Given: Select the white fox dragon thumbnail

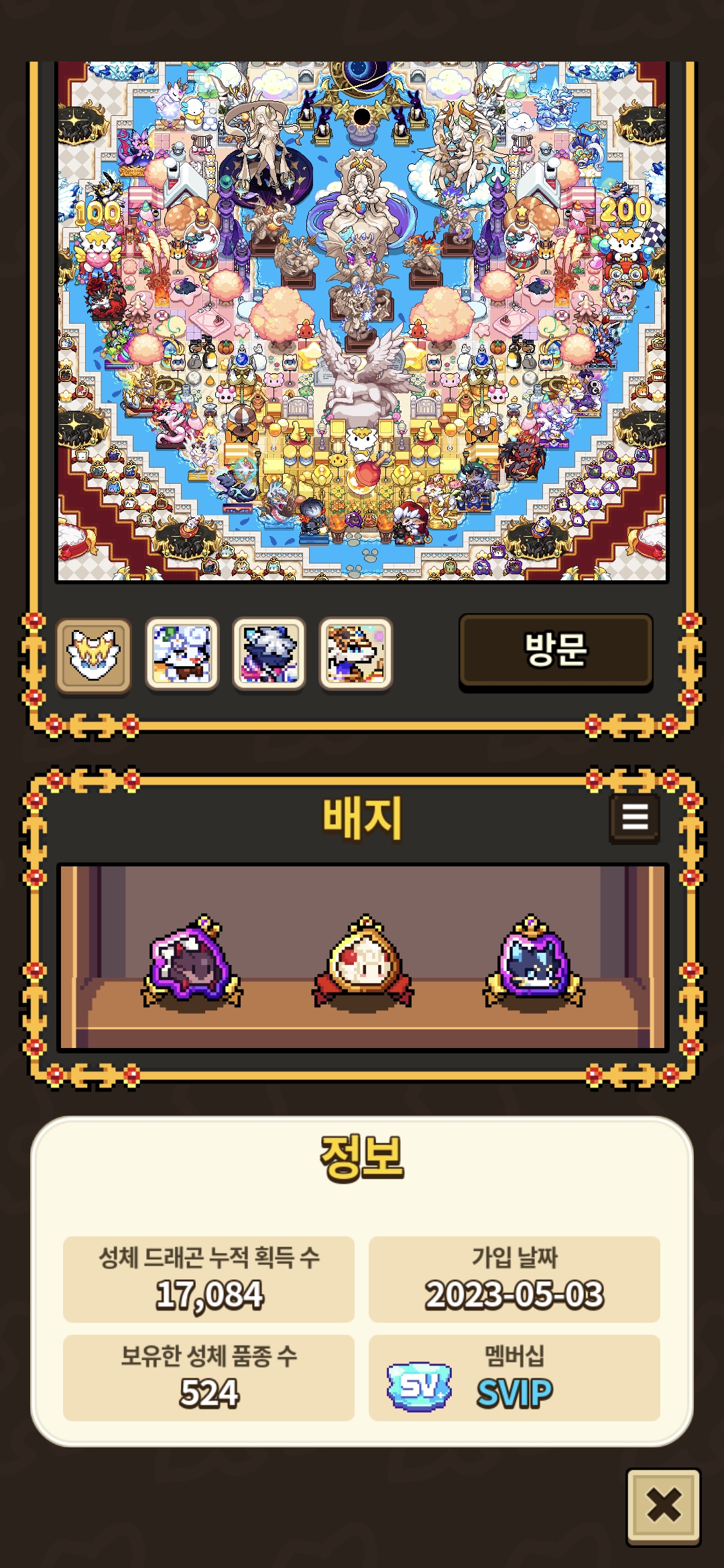Looking at the screenshot, I should (182, 654).
